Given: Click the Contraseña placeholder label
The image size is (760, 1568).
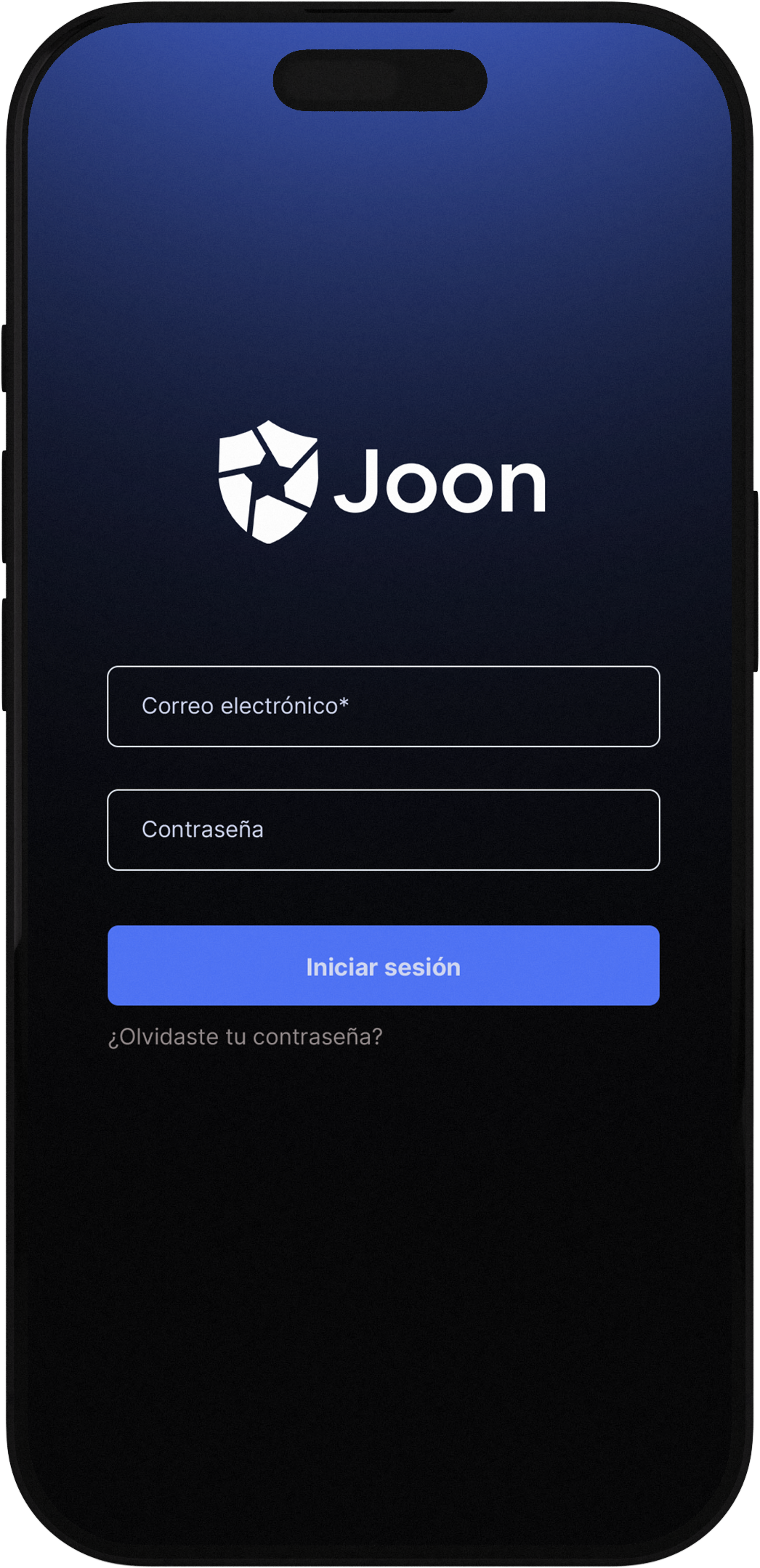Looking at the screenshot, I should pyautogui.click(x=204, y=828).
